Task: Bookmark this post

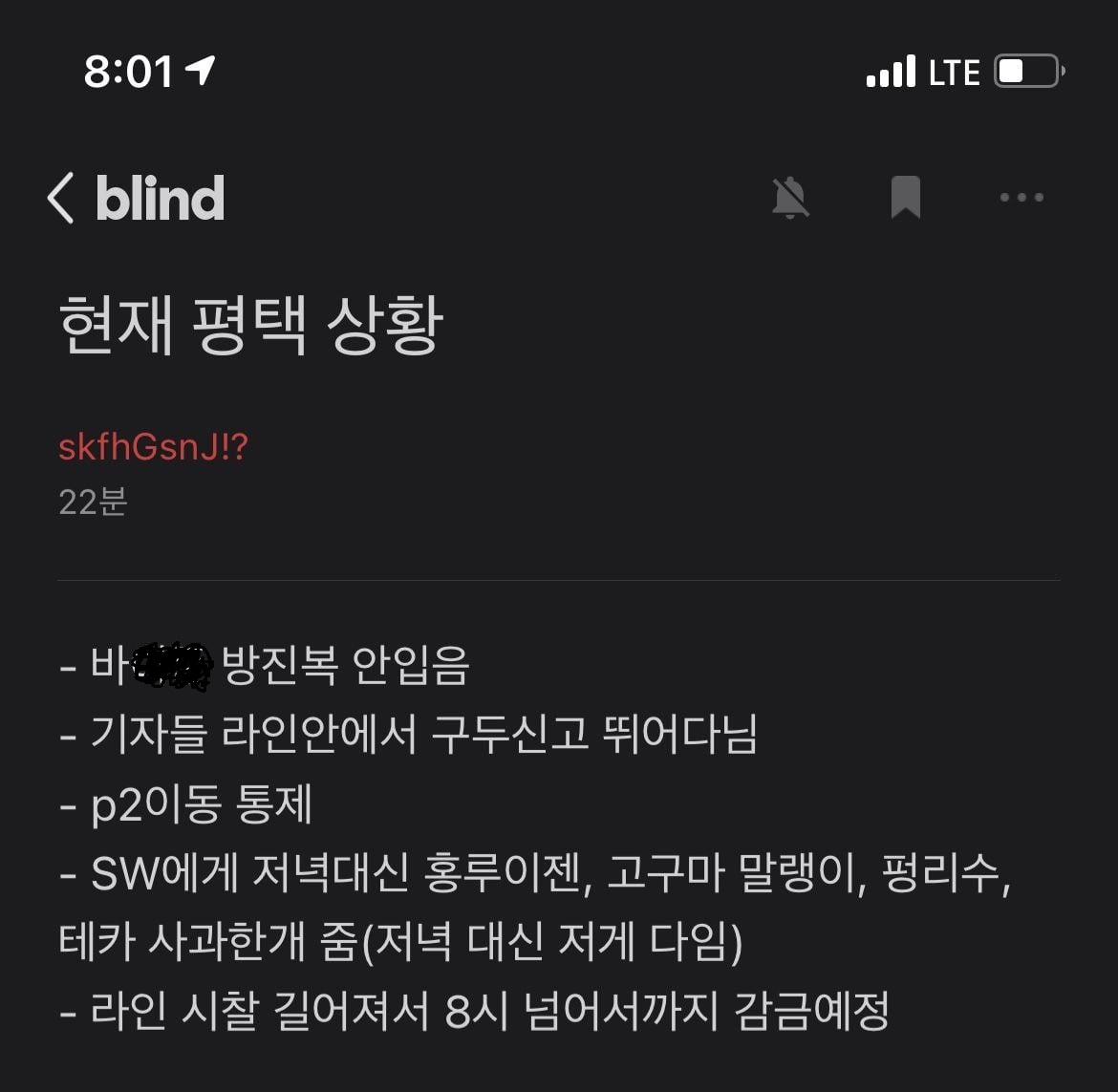Action: (x=905, y=198)
